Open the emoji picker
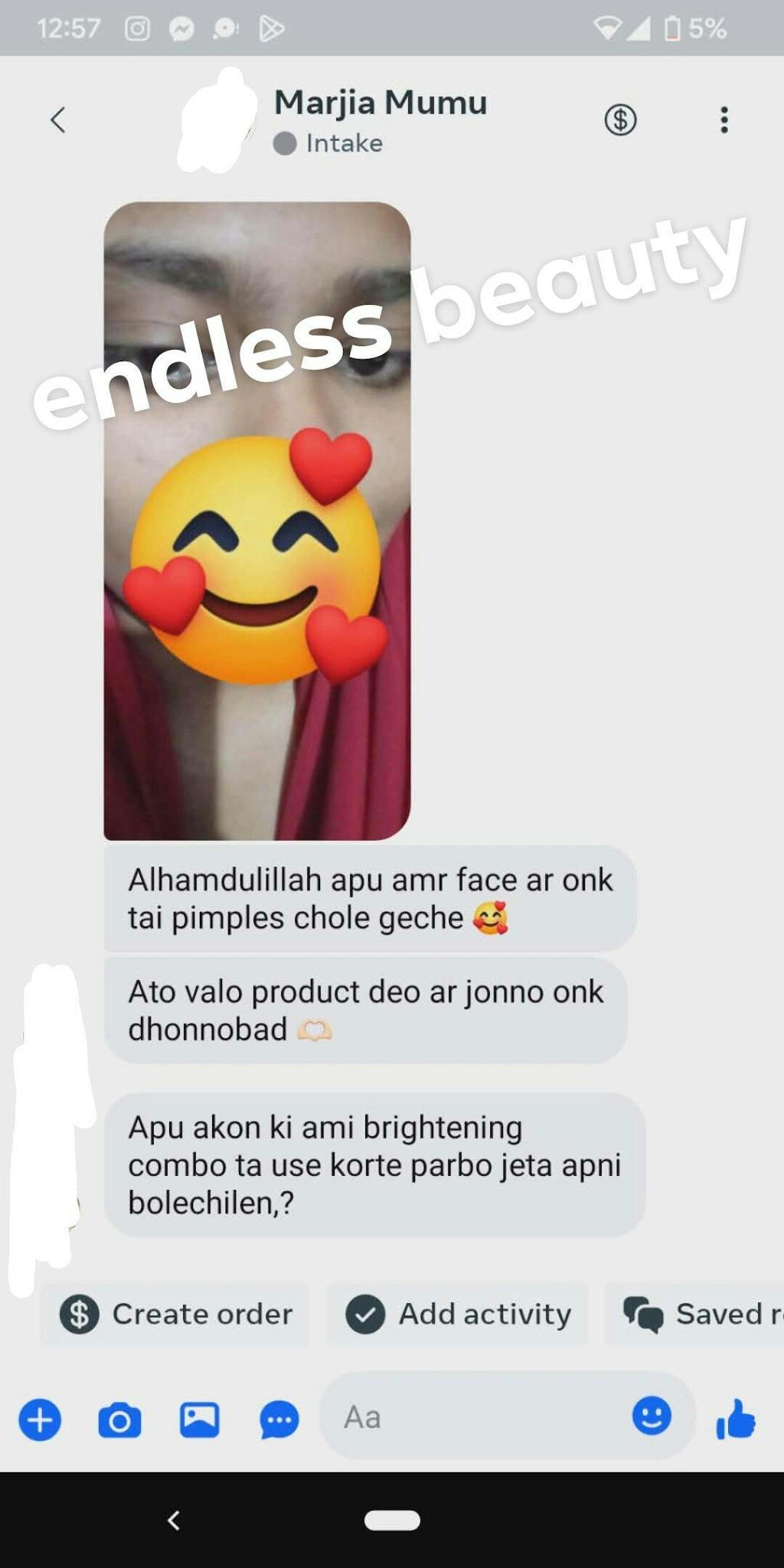 [652, 1416]
